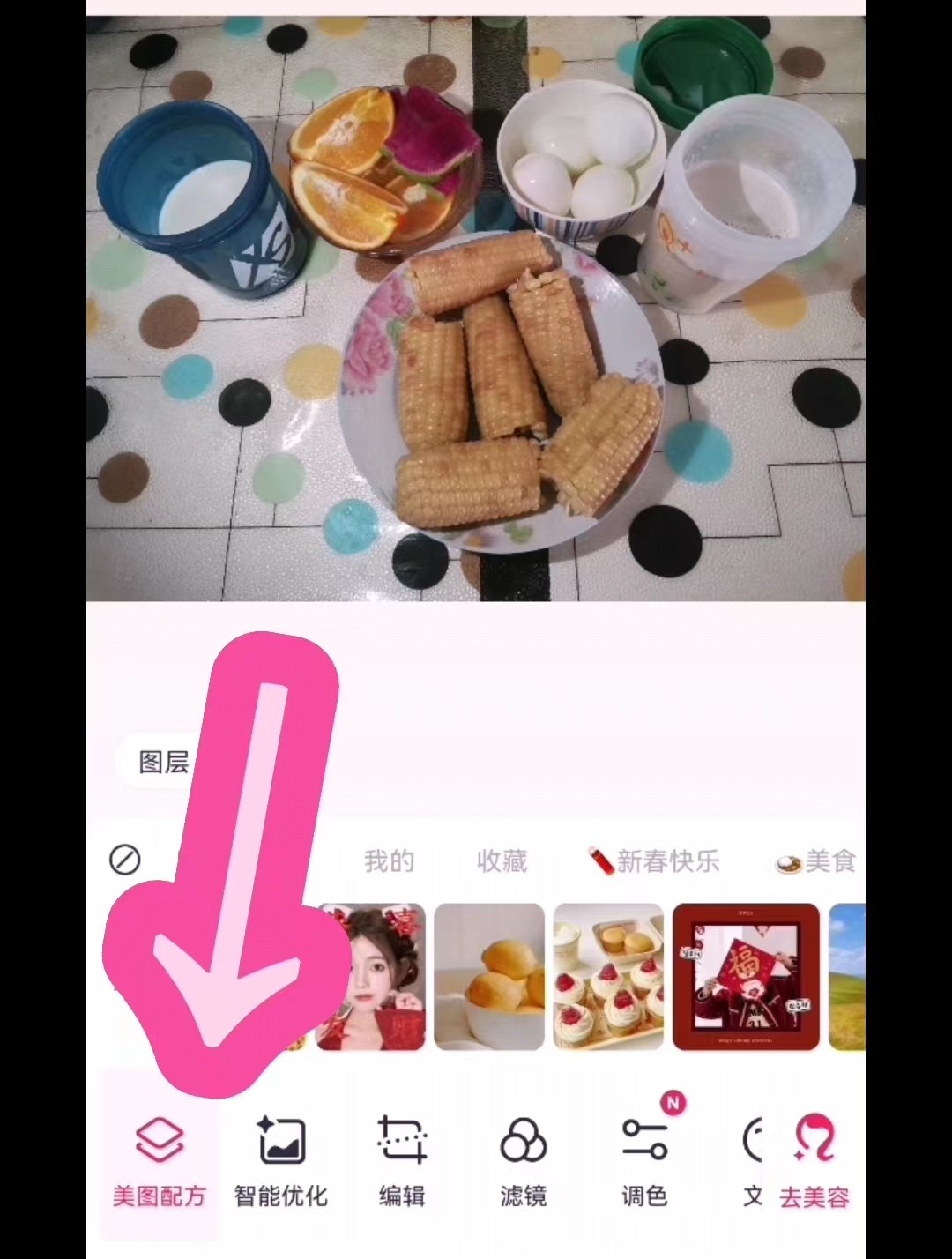Select the no-recipe circle-slash icon
The height and width of the screenshot is (1259, 952).
(125, 860)
